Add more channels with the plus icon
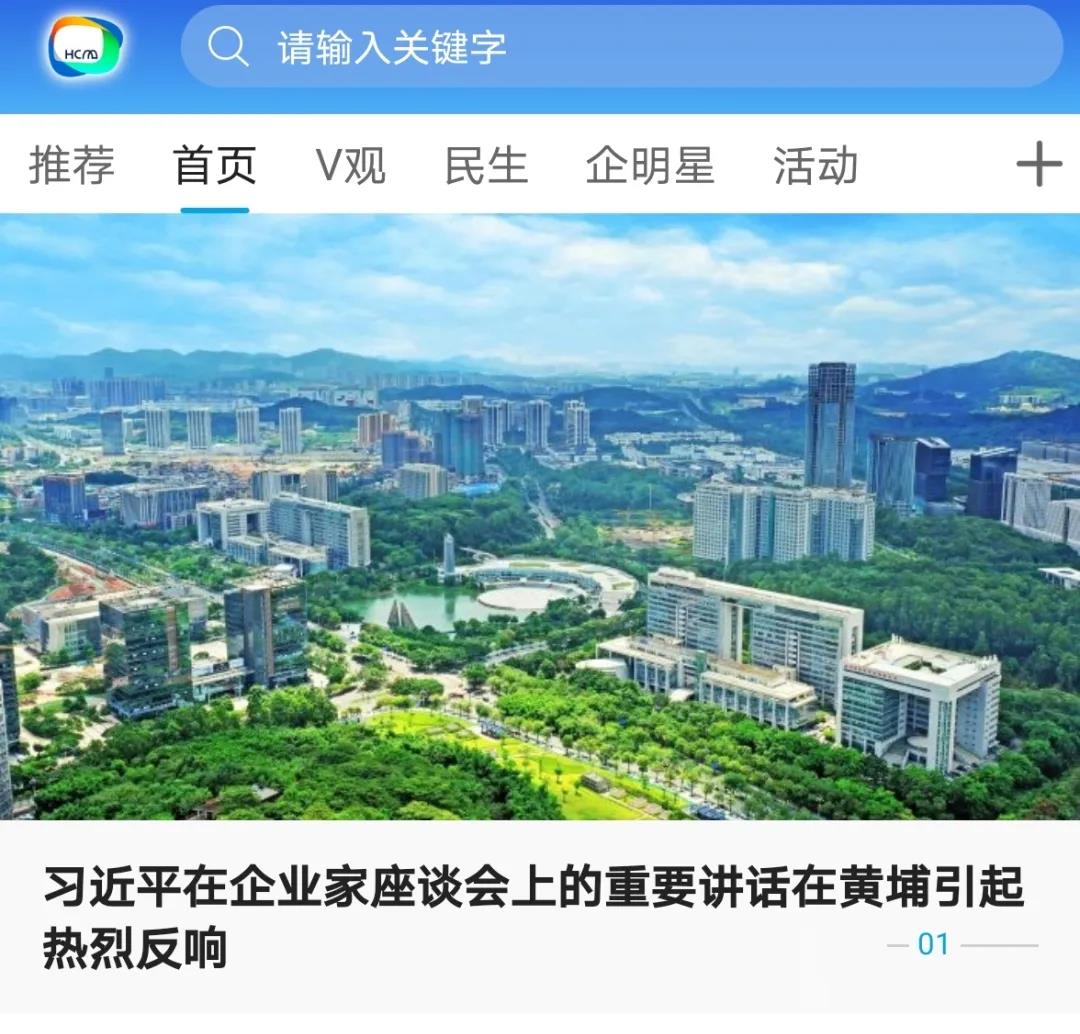Screen dimensions: 1080x1034 tap(1038, 164)
